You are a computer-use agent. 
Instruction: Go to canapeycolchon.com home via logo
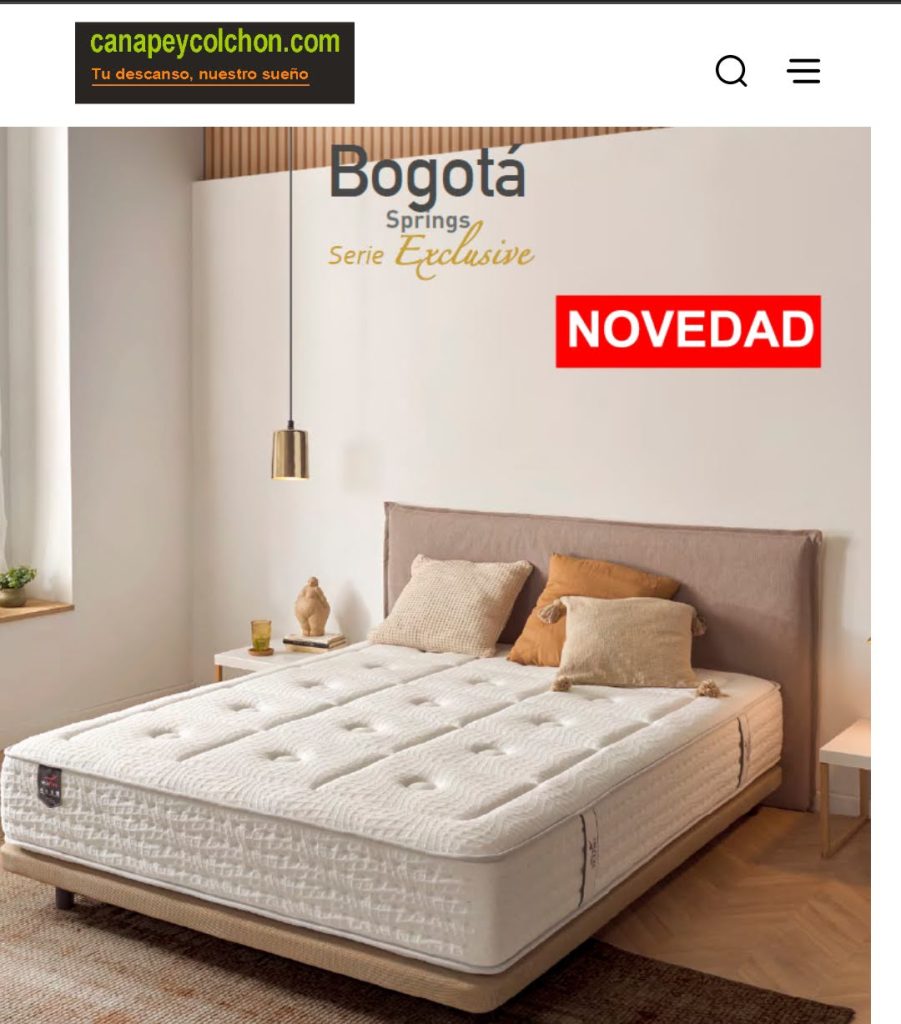(214, 63)
